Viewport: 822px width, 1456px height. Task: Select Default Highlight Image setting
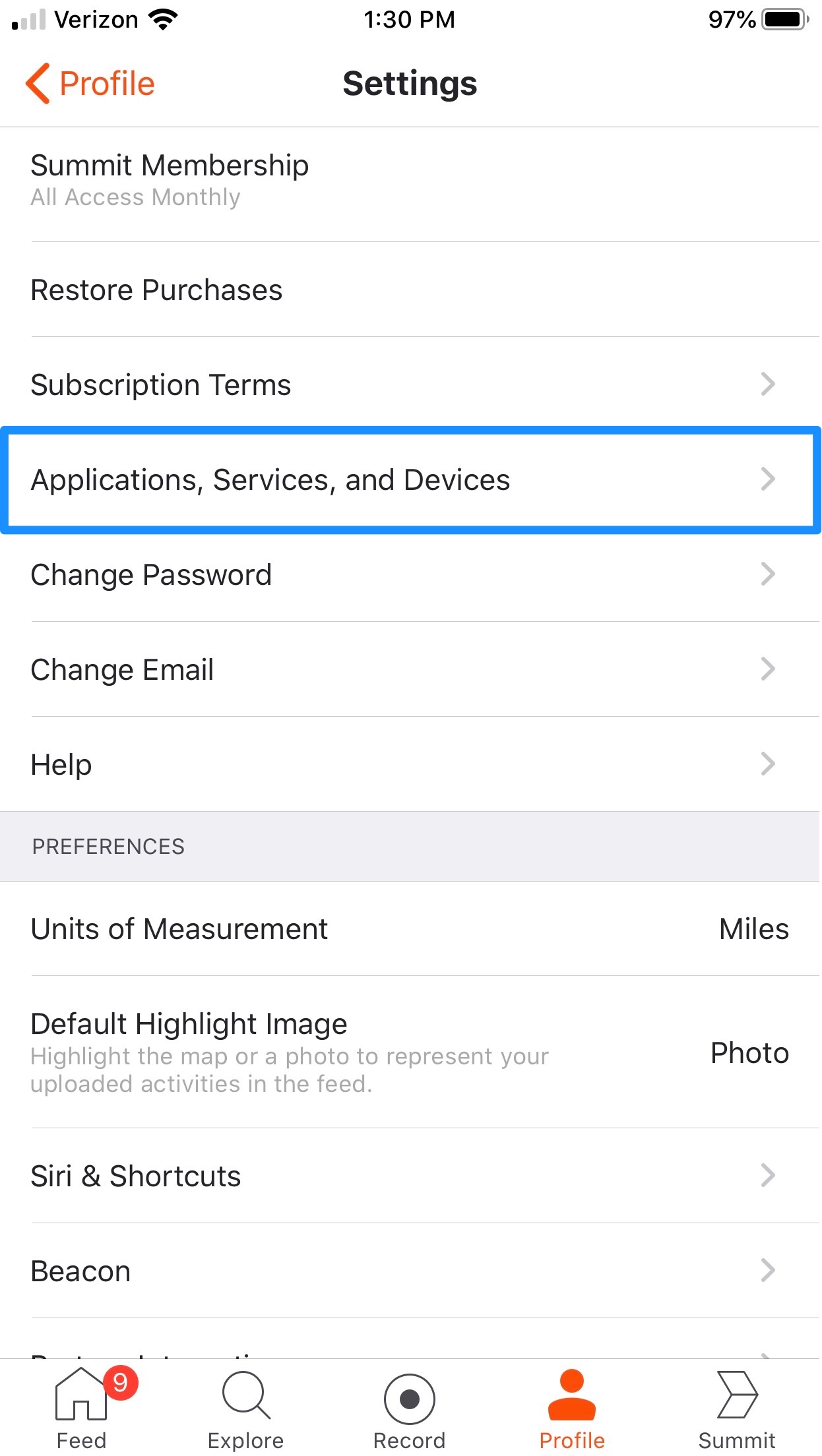click(410, 1052)
